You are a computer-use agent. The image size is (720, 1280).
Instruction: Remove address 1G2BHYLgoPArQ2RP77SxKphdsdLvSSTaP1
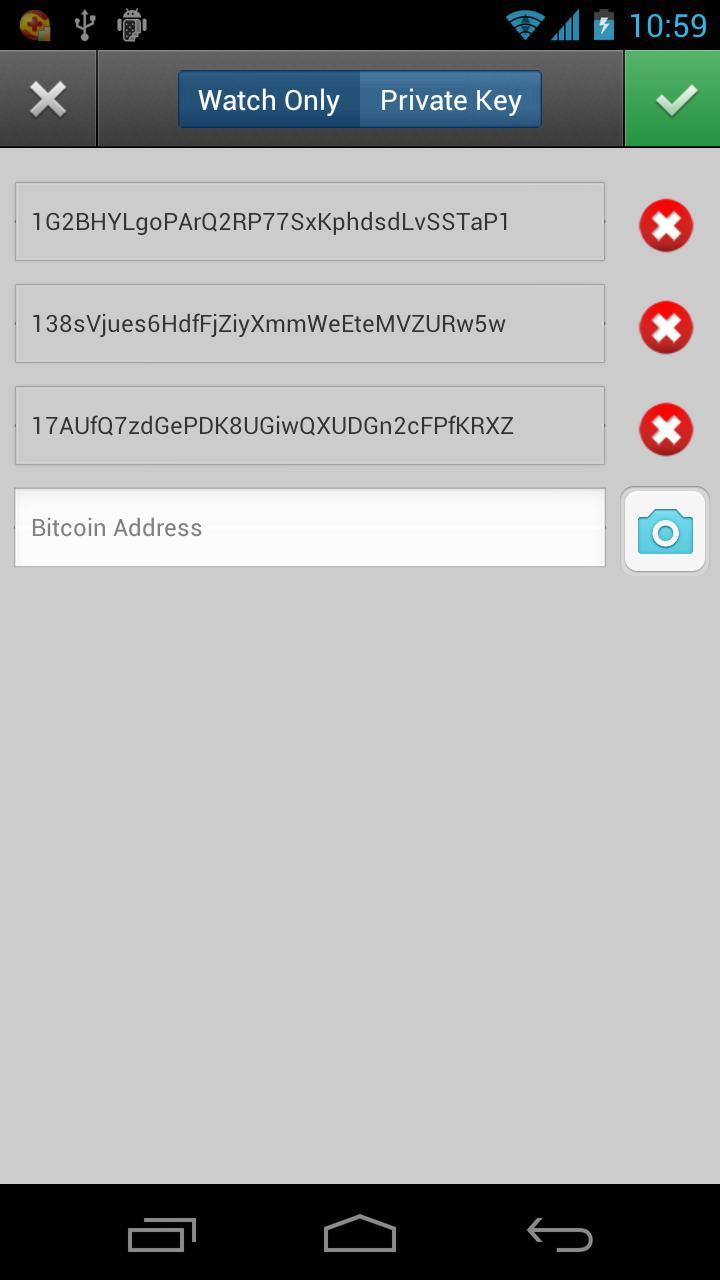click(x=666, y=225)
